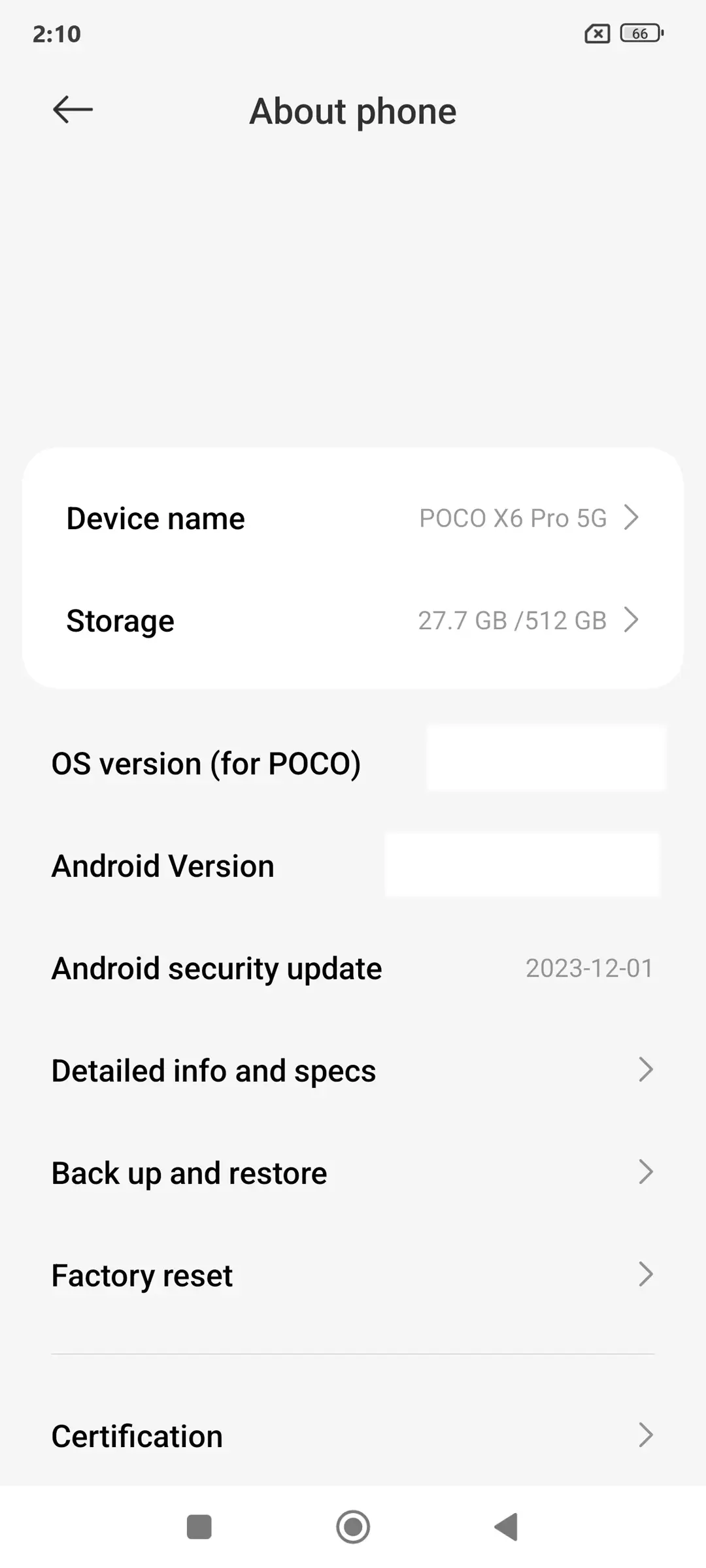Go back from About phone
706x1568 pixels.
pyautogui.click(x=73, y=110)
